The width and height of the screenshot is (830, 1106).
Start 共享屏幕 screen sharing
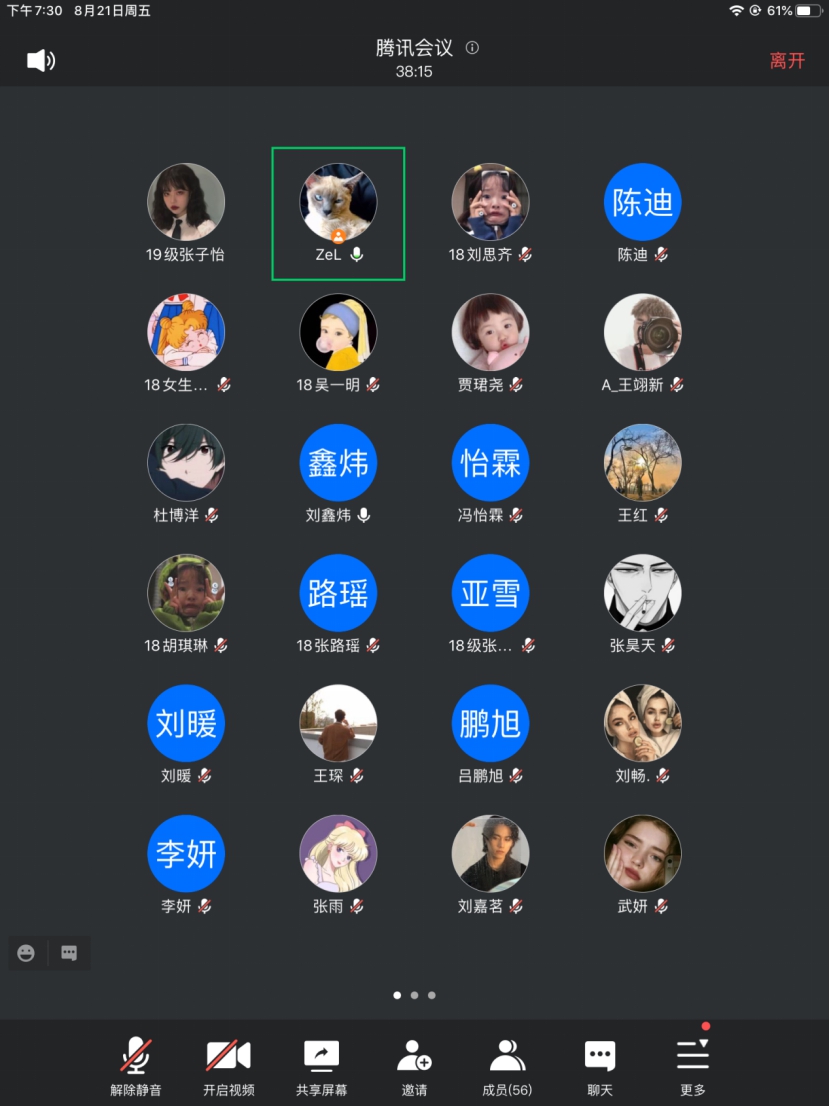(x=321, y=1066)
